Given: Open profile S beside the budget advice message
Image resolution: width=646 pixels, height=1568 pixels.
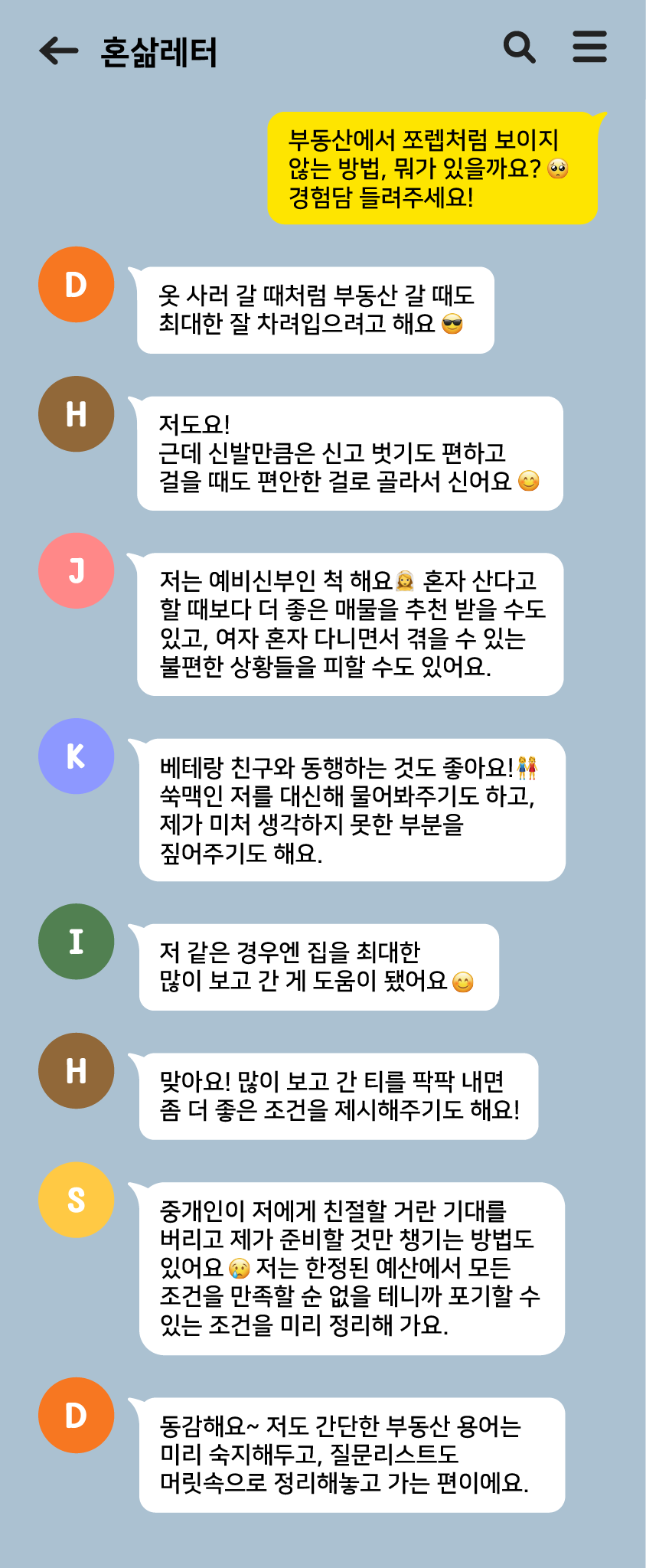Looking at the screenshot, I should pyautogui.click(x=76, y=1198).
